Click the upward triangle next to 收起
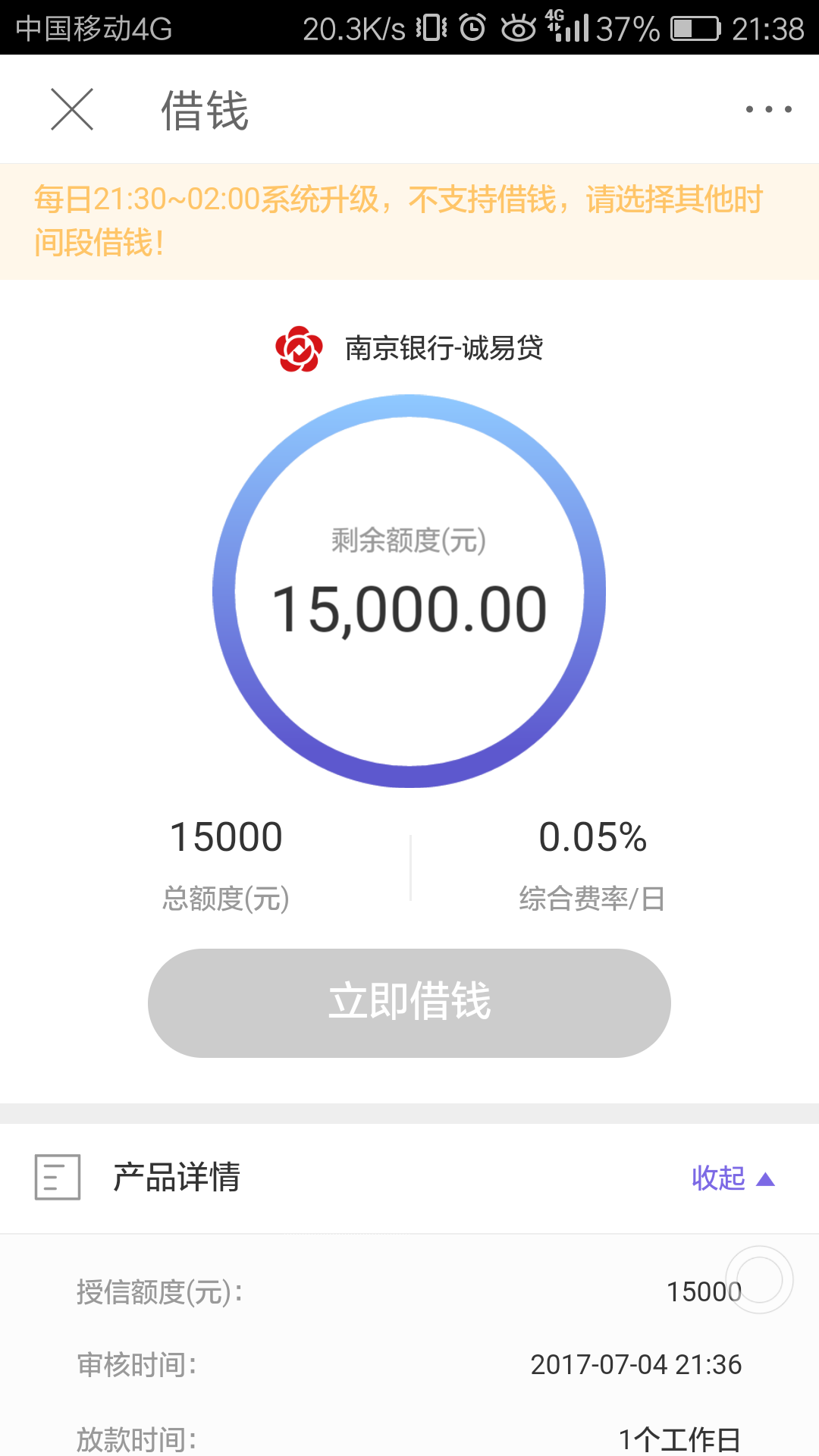Image resolution: width=819 pixels, height=1456 pixels. point(767,1179)
